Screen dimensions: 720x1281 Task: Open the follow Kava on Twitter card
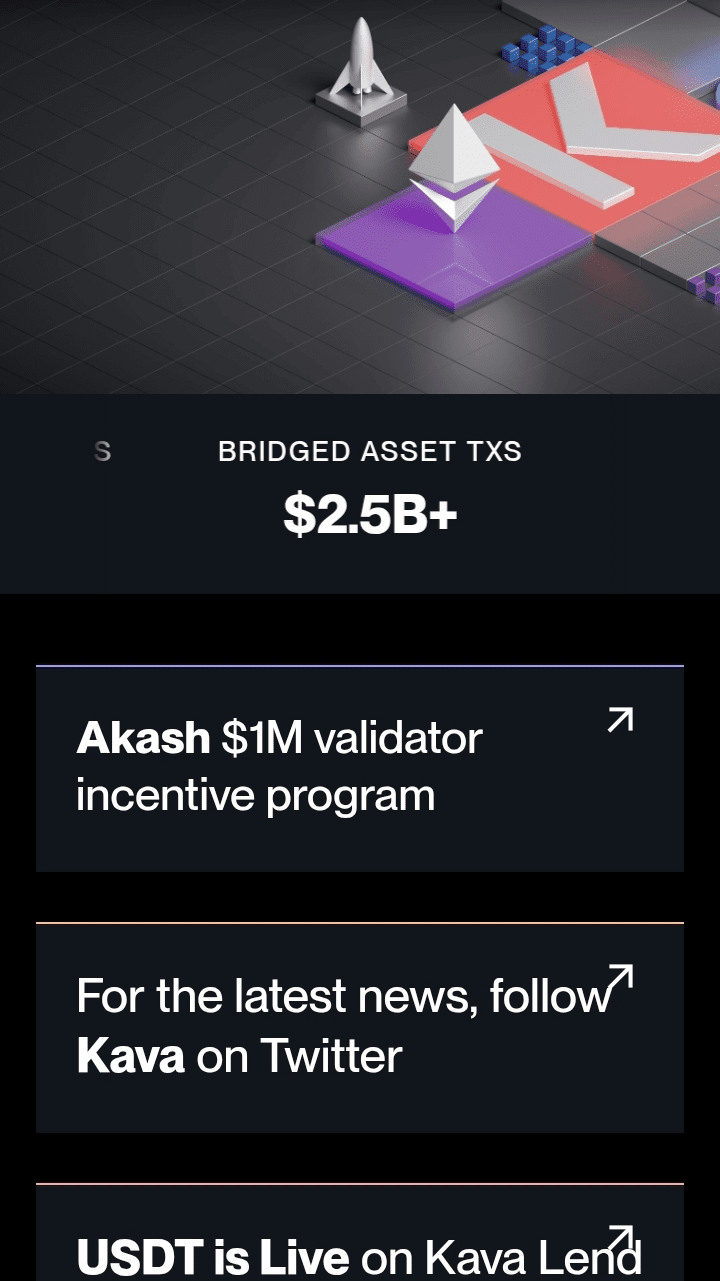pyautogui.click(x=360, y=1027)
